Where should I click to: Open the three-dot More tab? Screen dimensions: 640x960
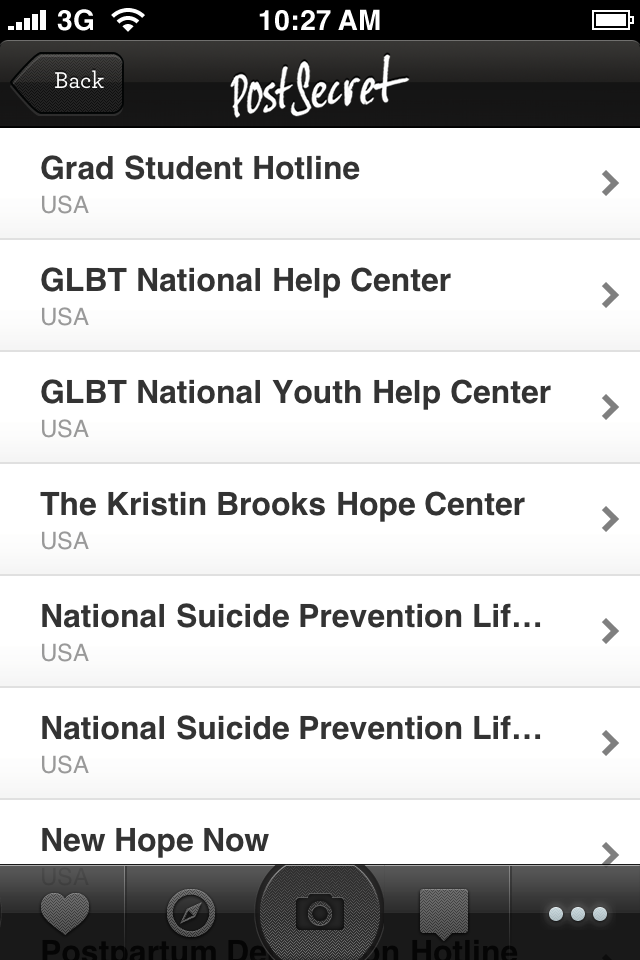[577, 913]
